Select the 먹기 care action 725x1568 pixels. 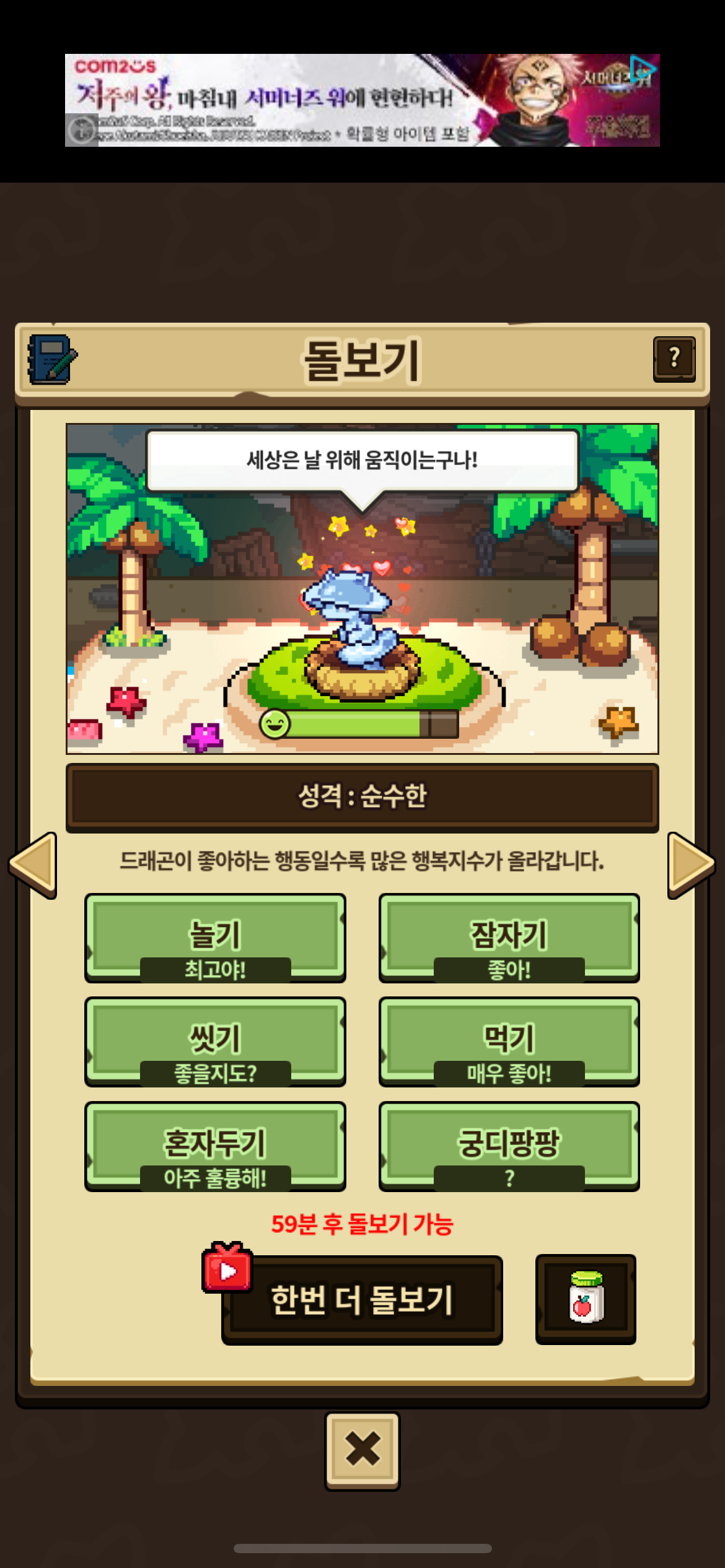[x=509, y=1042]
